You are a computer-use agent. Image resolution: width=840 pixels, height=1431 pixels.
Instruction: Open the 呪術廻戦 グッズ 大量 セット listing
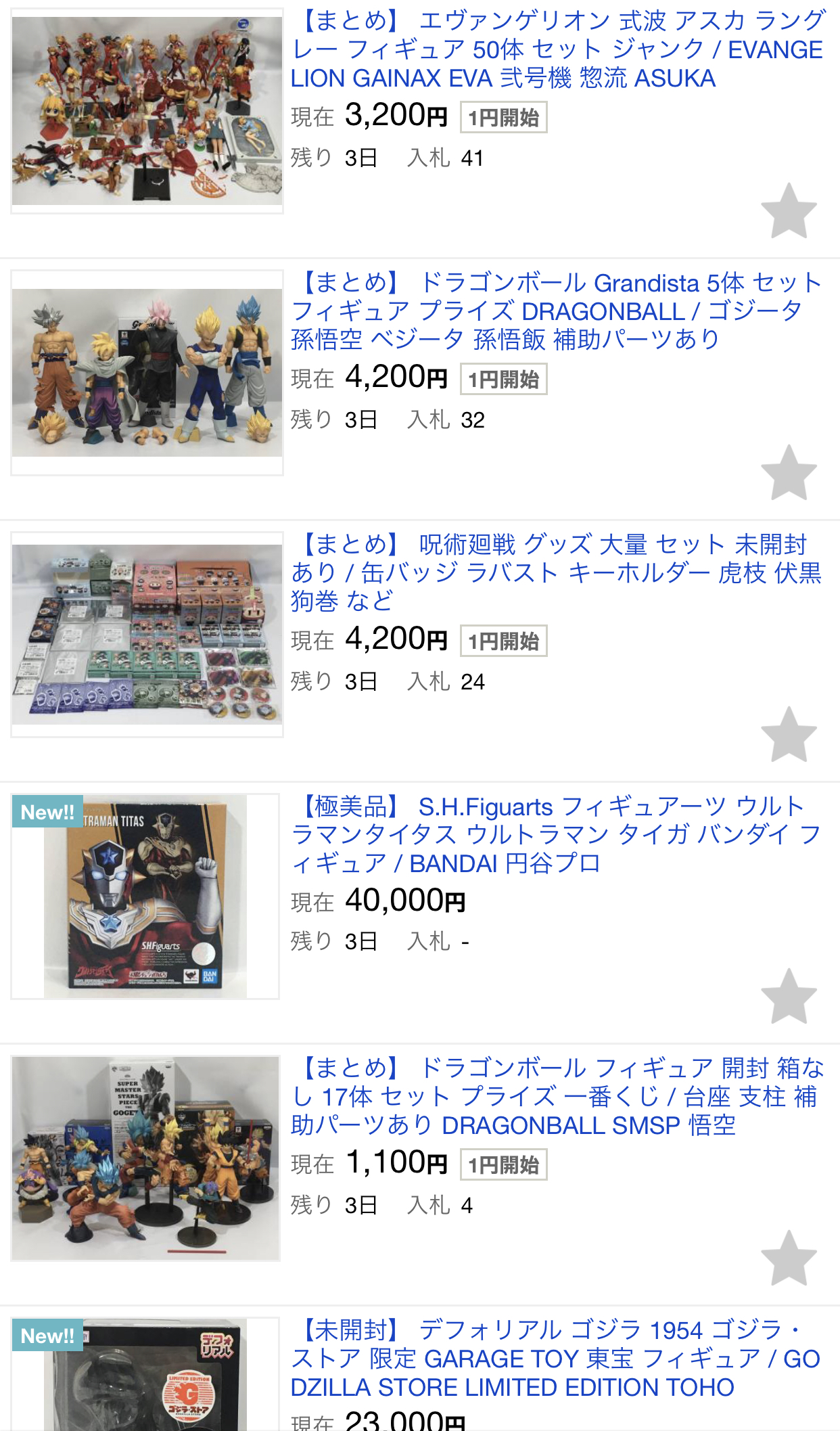[557, 572]
